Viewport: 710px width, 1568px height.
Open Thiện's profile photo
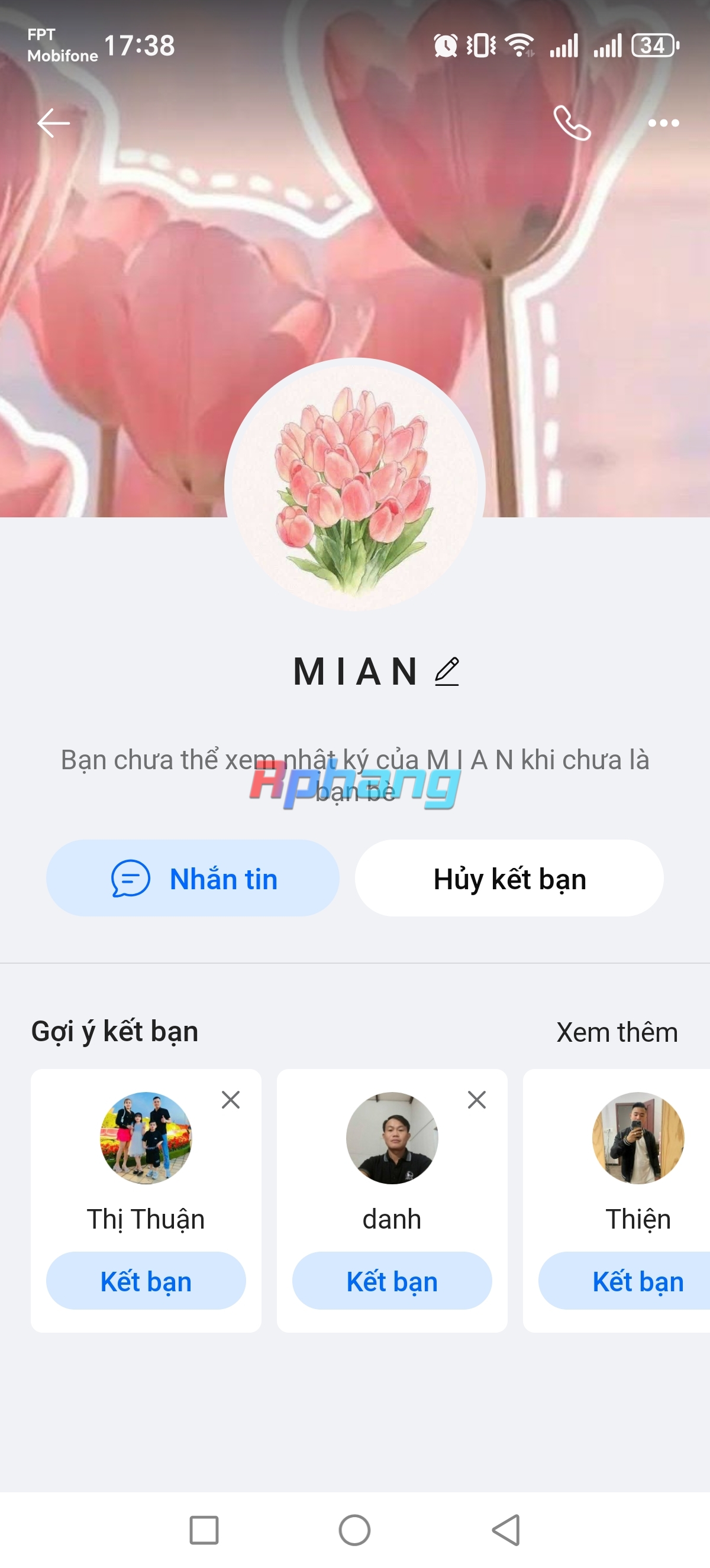638,1138
